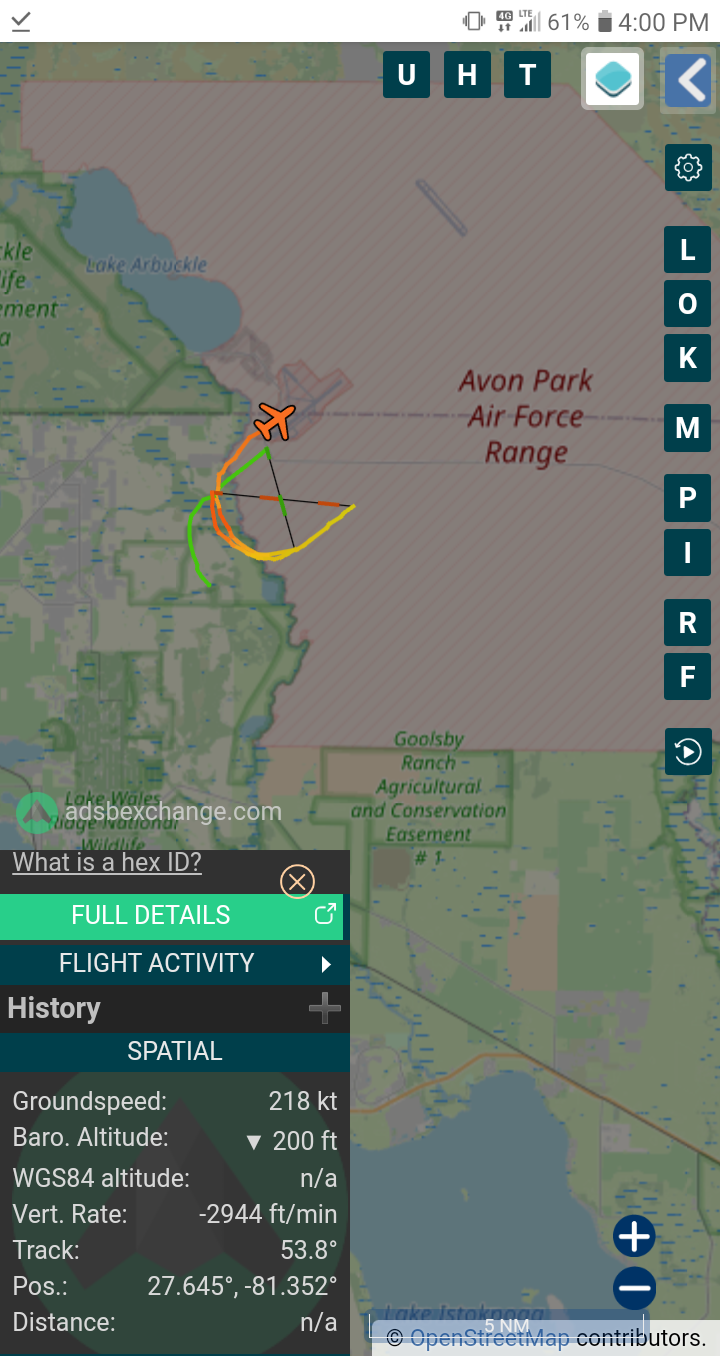The width and height of the screenshot is (720, 1356).
Task: Tap the T toggle button
Action: pyautogui.click(x=527, y=75)
